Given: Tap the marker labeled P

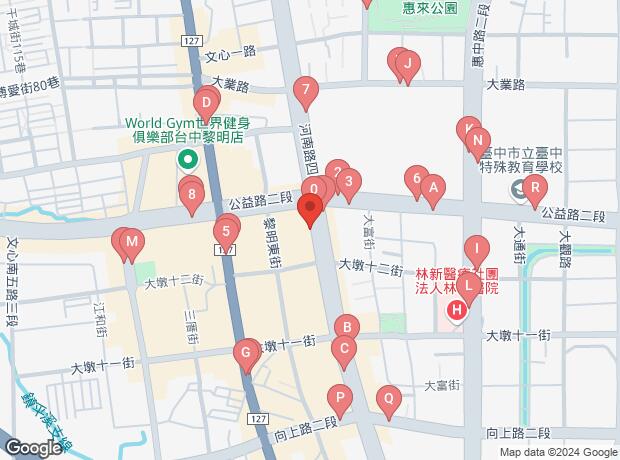Looking at the screenshot, I should click(x=341, y=402).
